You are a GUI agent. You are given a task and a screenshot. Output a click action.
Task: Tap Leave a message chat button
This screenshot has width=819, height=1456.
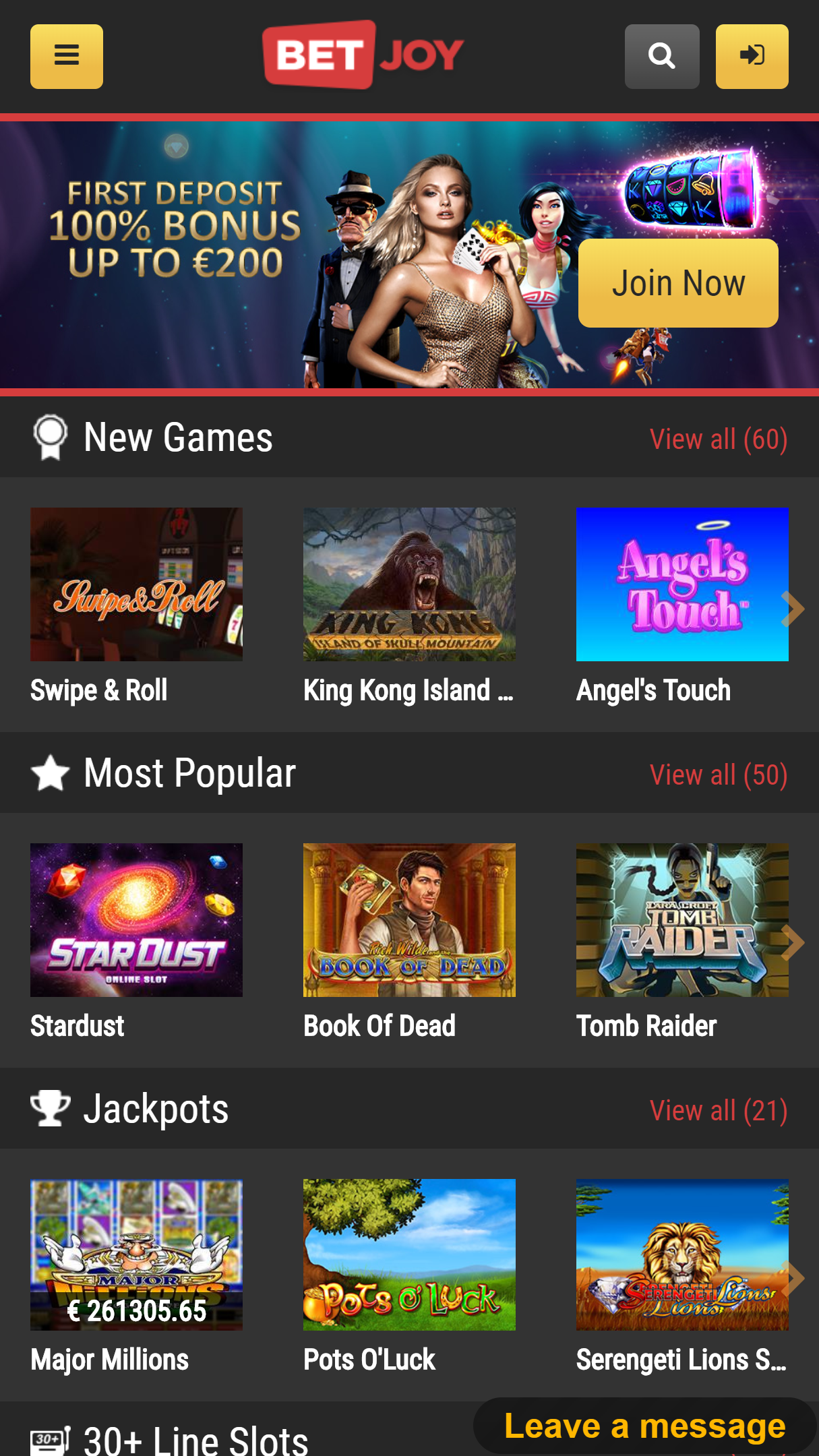645,1426
